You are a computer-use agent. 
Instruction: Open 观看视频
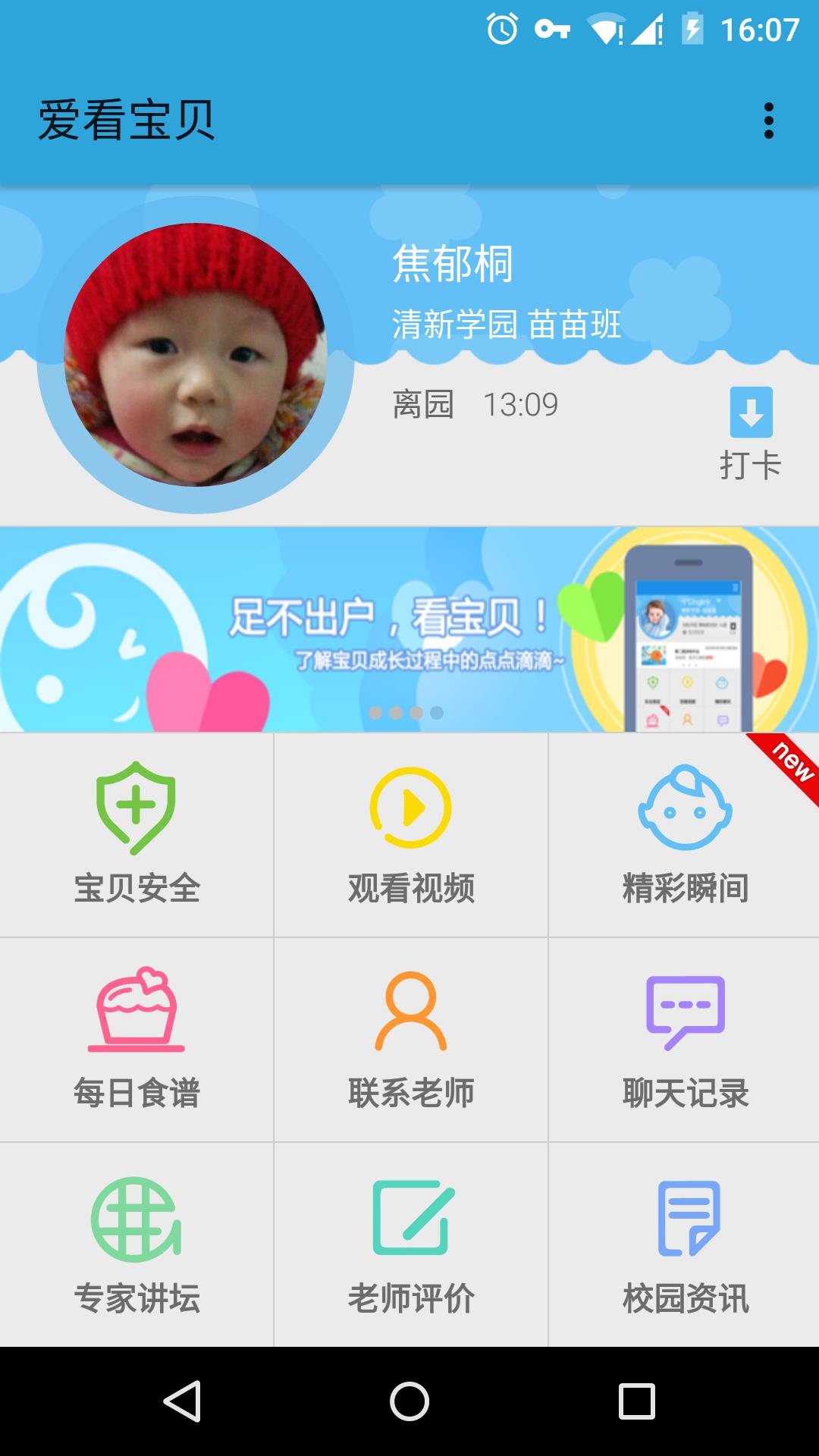click(x=410, y=834)
